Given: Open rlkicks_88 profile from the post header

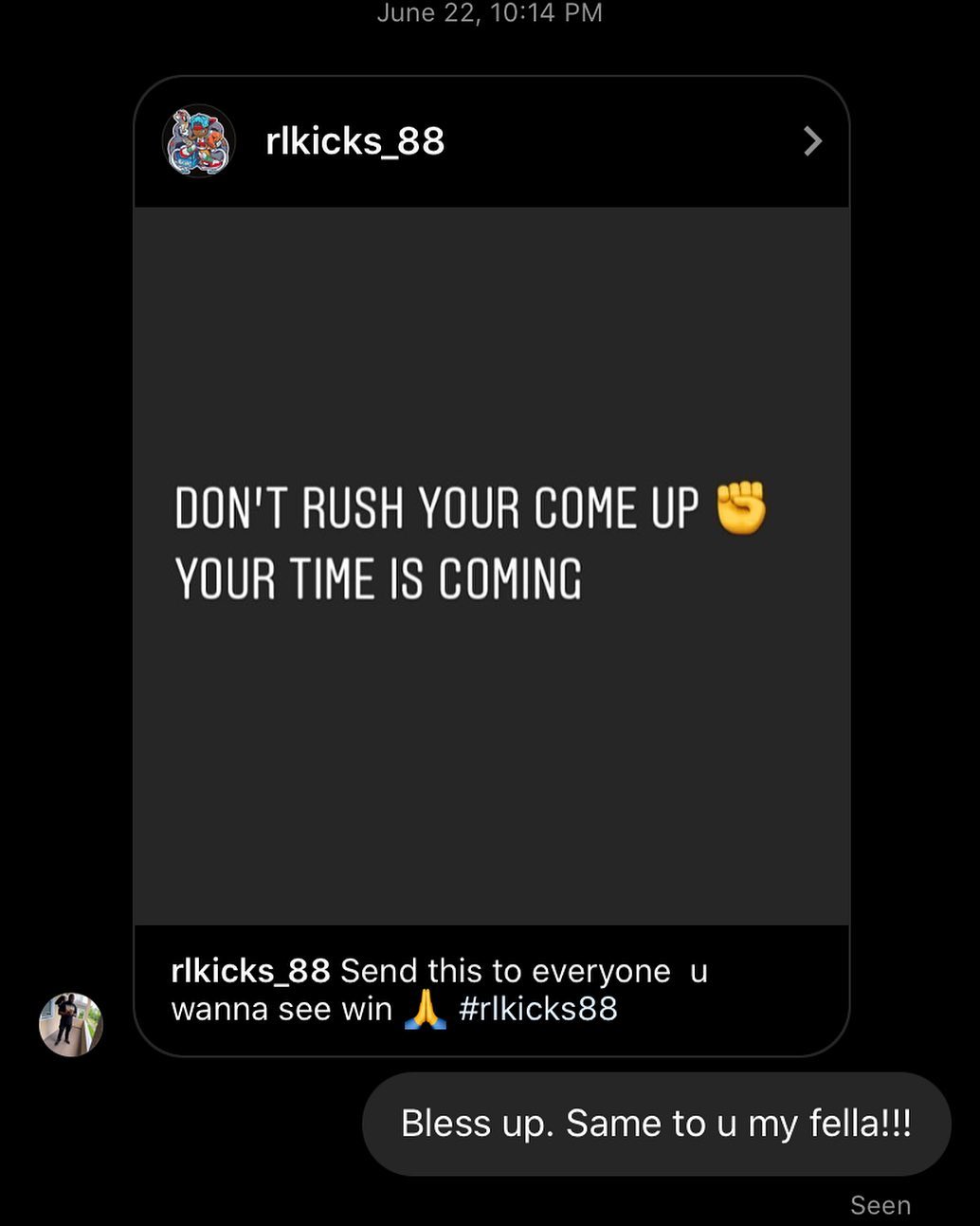Looking at the screenshot, I should click(354, 141).
